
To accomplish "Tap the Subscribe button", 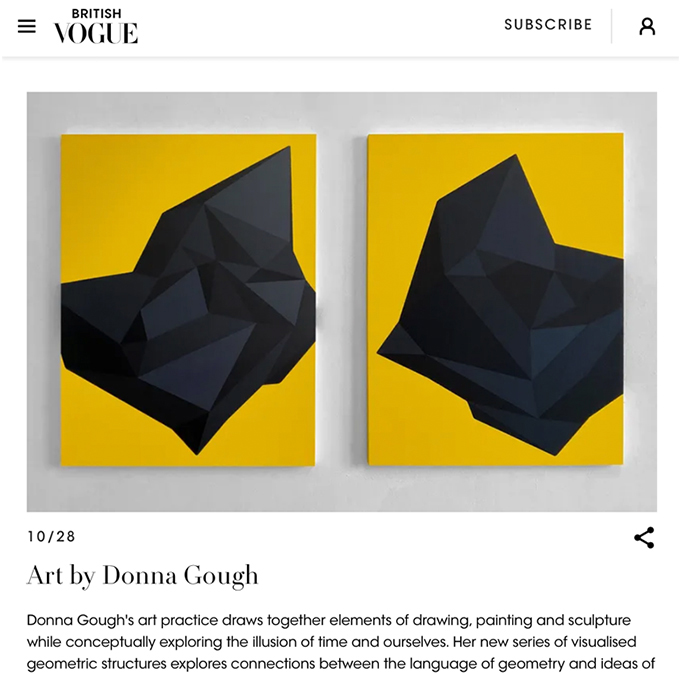I will [x=548, y=25].
